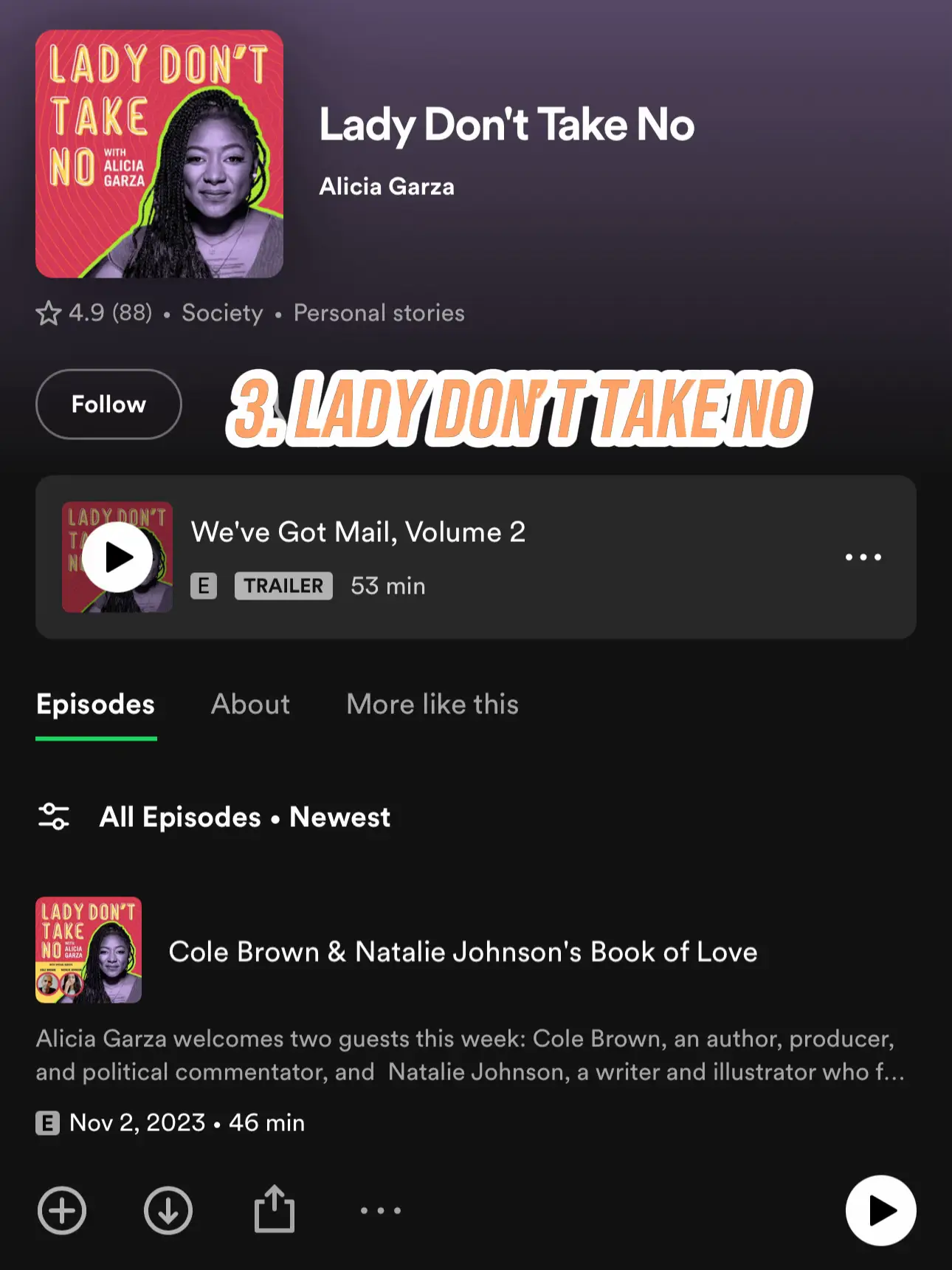Image resolution: width=952 pixels, height=1270 pixels.
Task: Open Cole Brown & Natalie Johnson's Book of Love episode
Action: pyautogui.click(x=463, y=952)
